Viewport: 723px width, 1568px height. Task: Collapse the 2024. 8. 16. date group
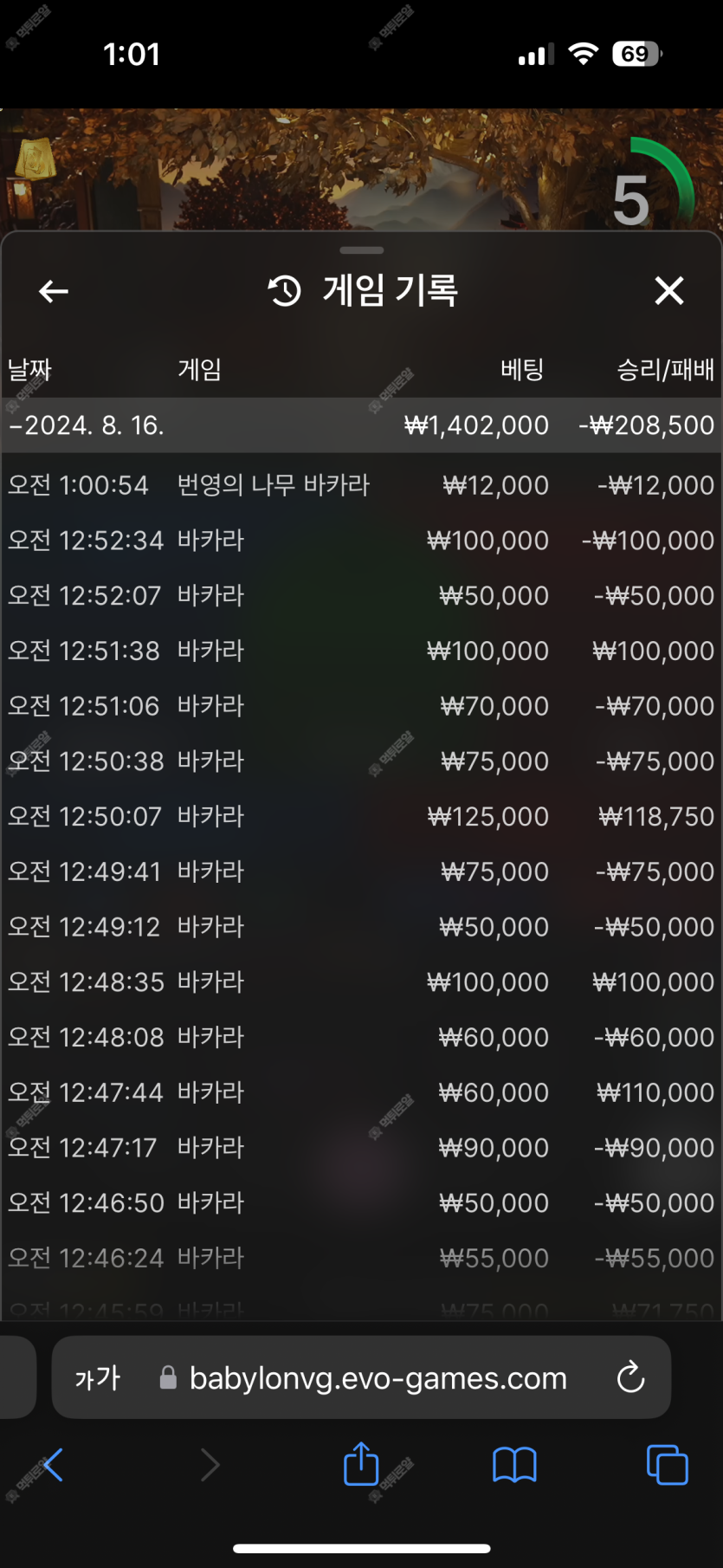click(x=362, y=425)
